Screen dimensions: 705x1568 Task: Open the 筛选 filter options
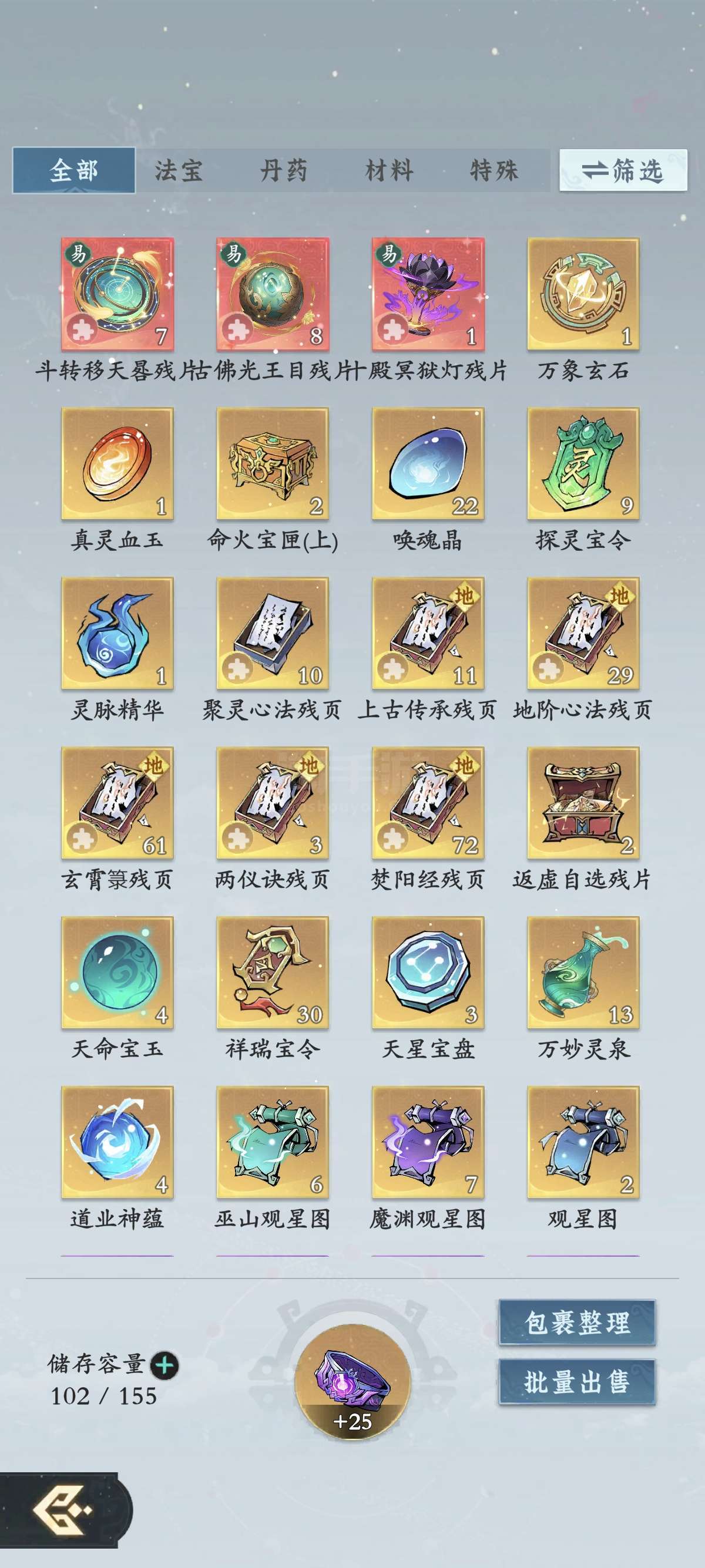pos(623,170)
